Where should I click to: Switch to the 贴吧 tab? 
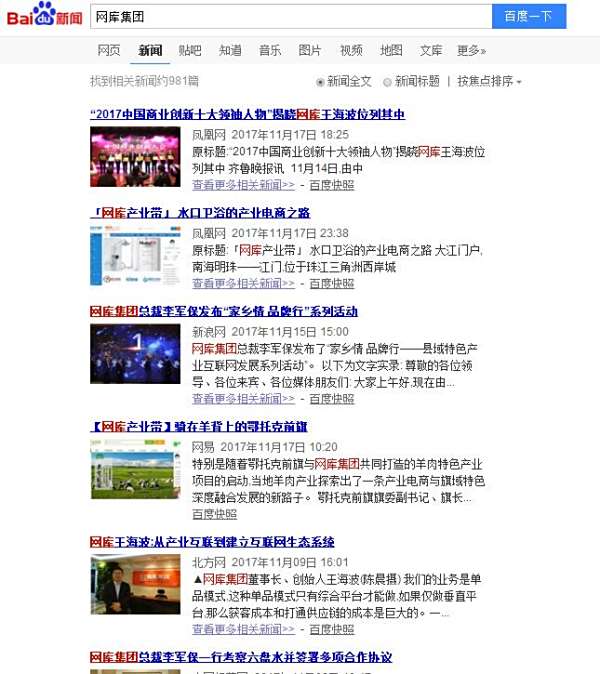click(190, 51)
